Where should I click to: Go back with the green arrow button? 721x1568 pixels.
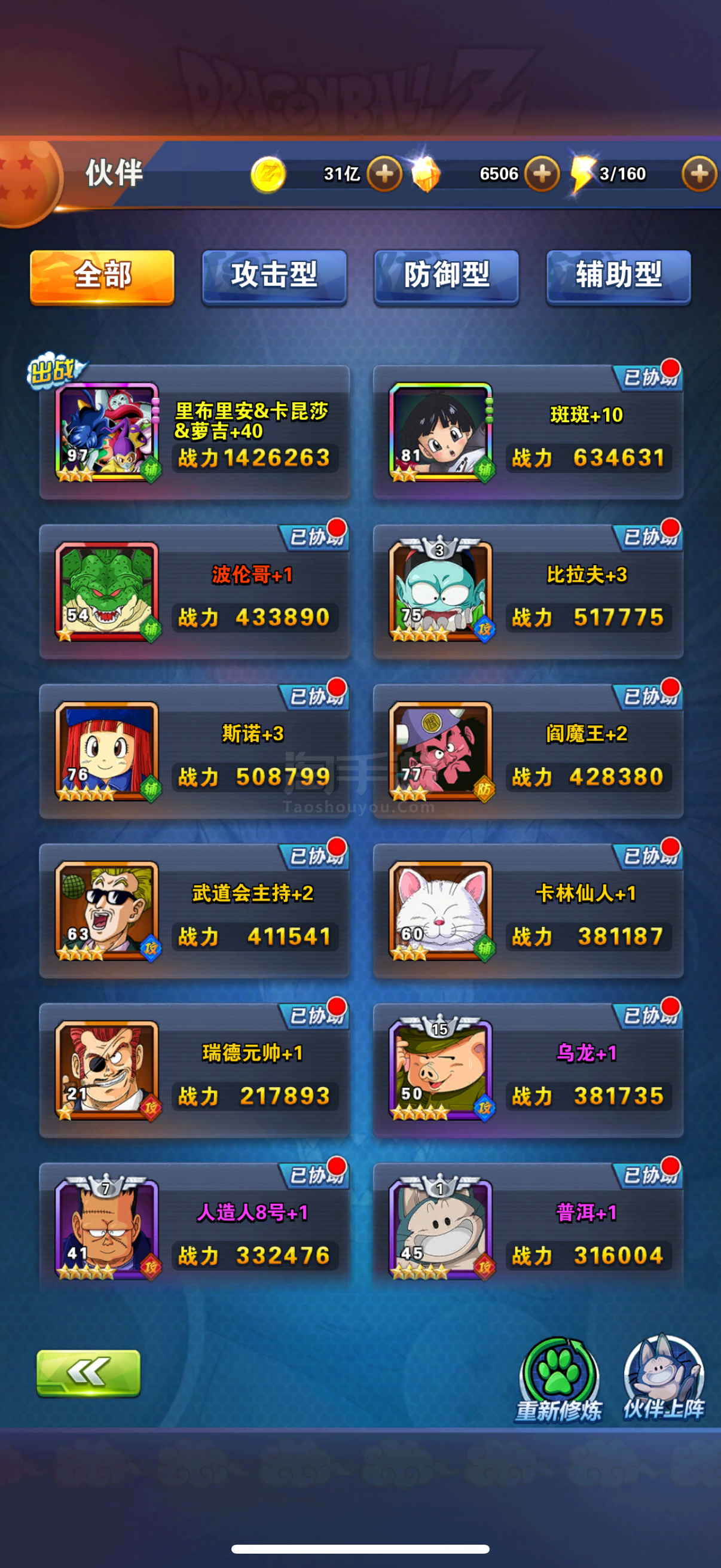tap(88, 1372)
